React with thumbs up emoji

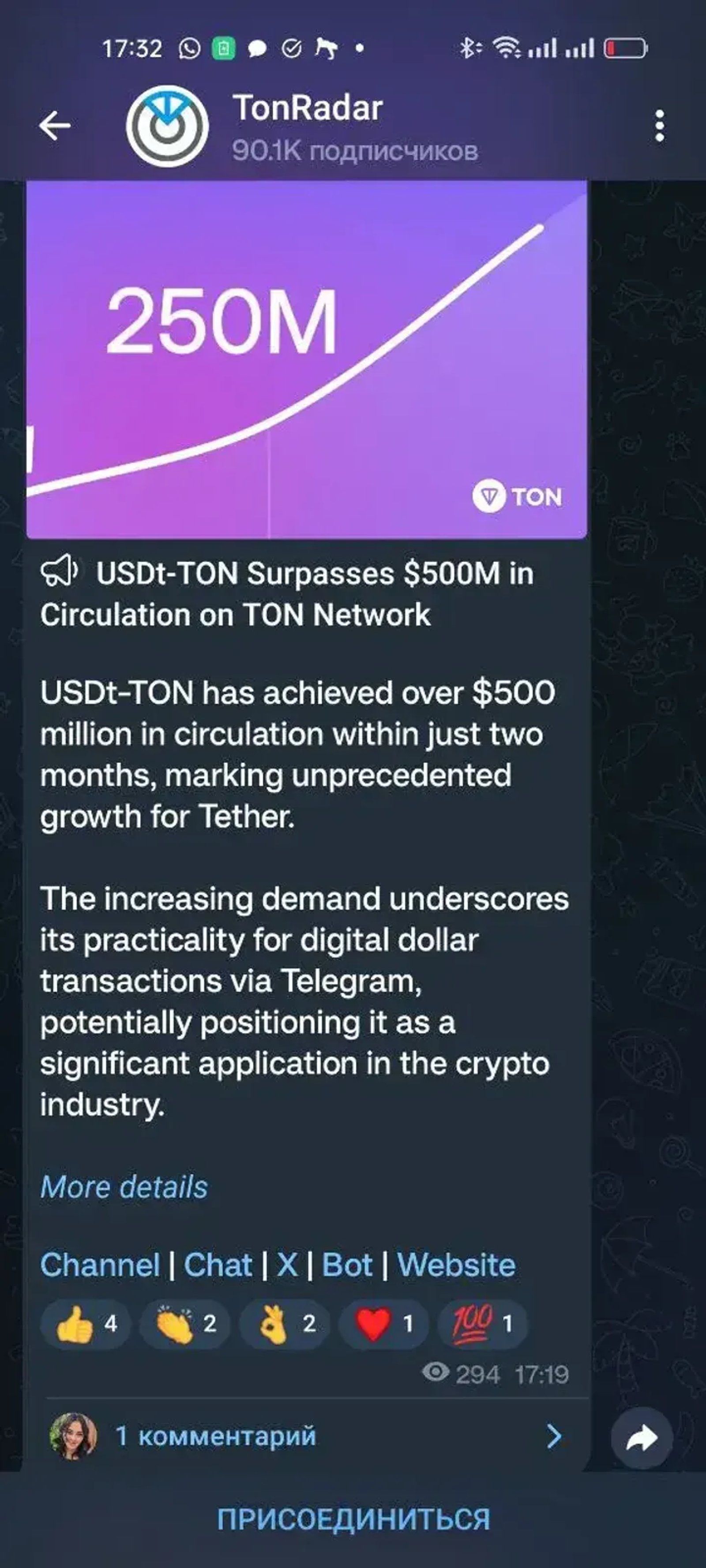click(86, 1323)
